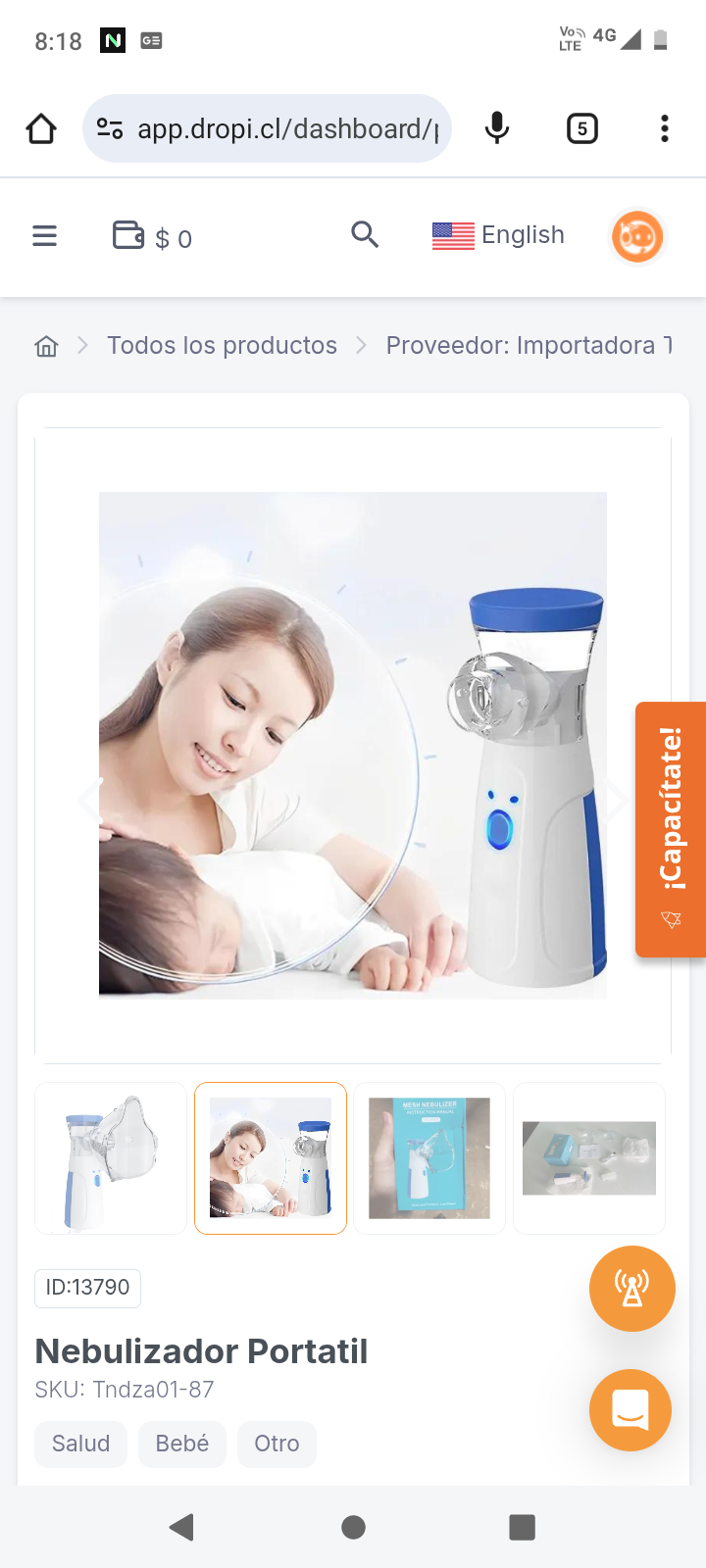The height and width of the screenshot is (1568, 706).
Task: Open the hamburger menu drawer
Action: tap(45, 236)
